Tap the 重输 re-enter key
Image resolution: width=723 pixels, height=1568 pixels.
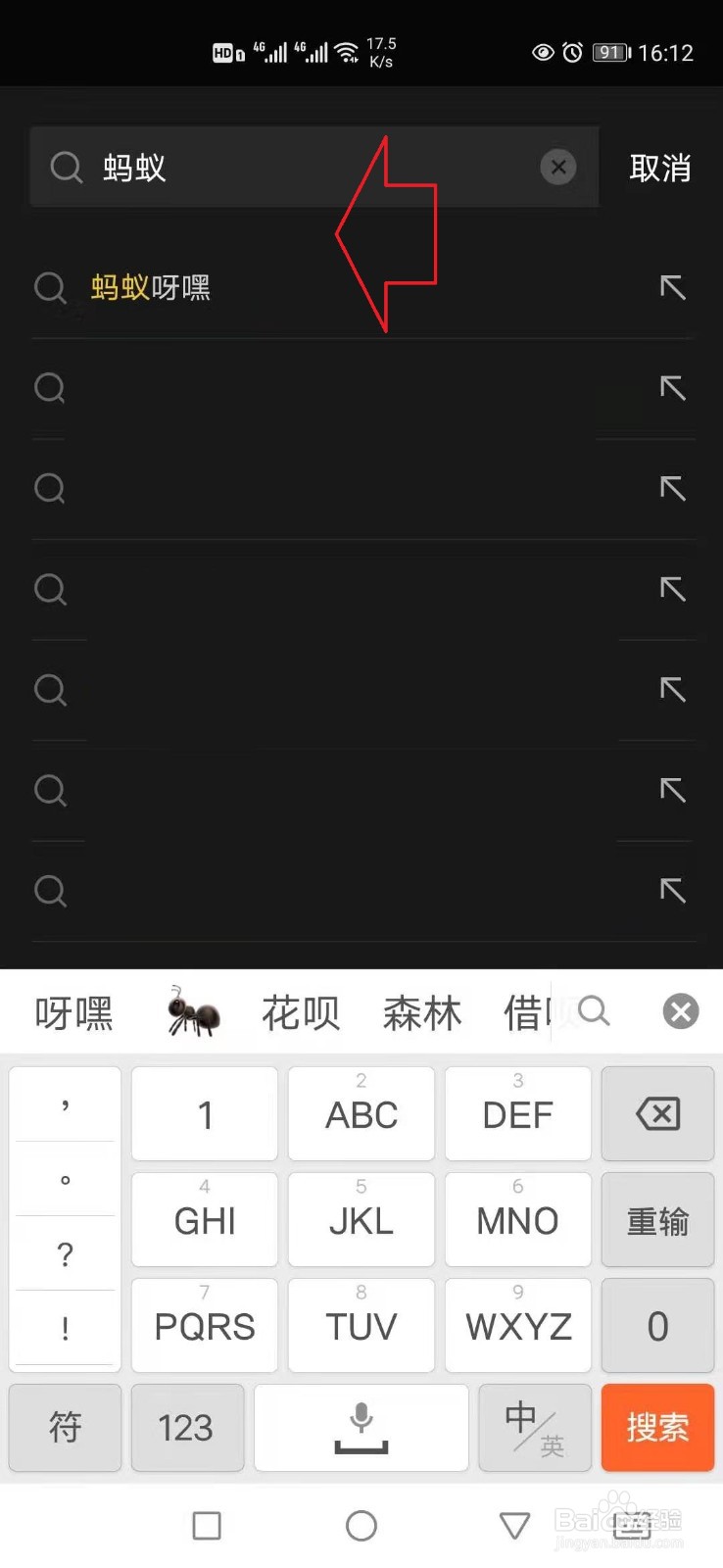(x=657, y=1220)
